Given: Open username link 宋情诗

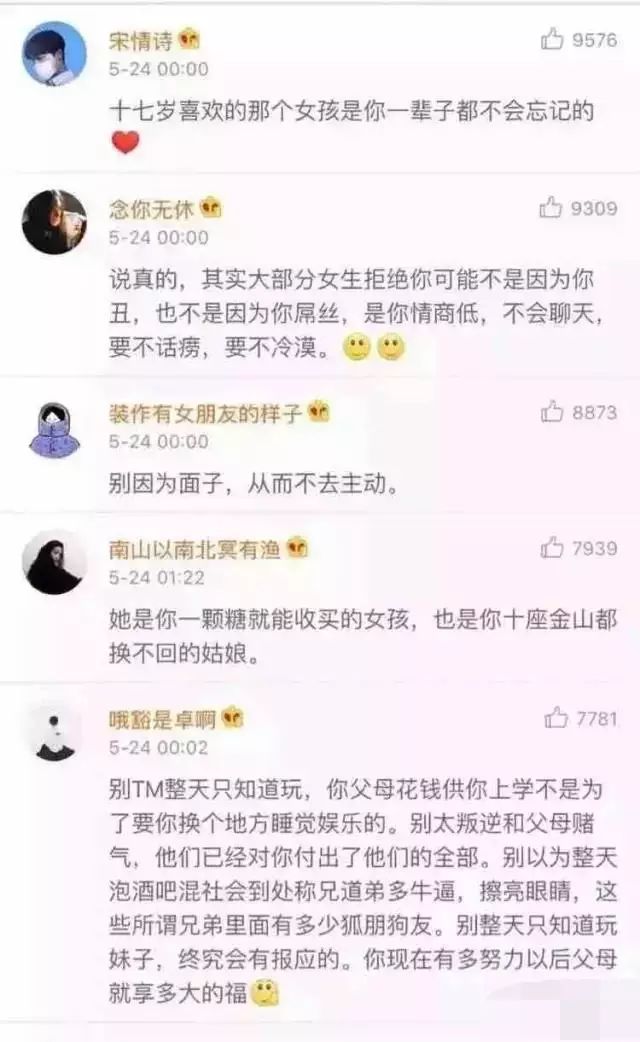Looking at the screenshot, I should click(x=141, y=40).
